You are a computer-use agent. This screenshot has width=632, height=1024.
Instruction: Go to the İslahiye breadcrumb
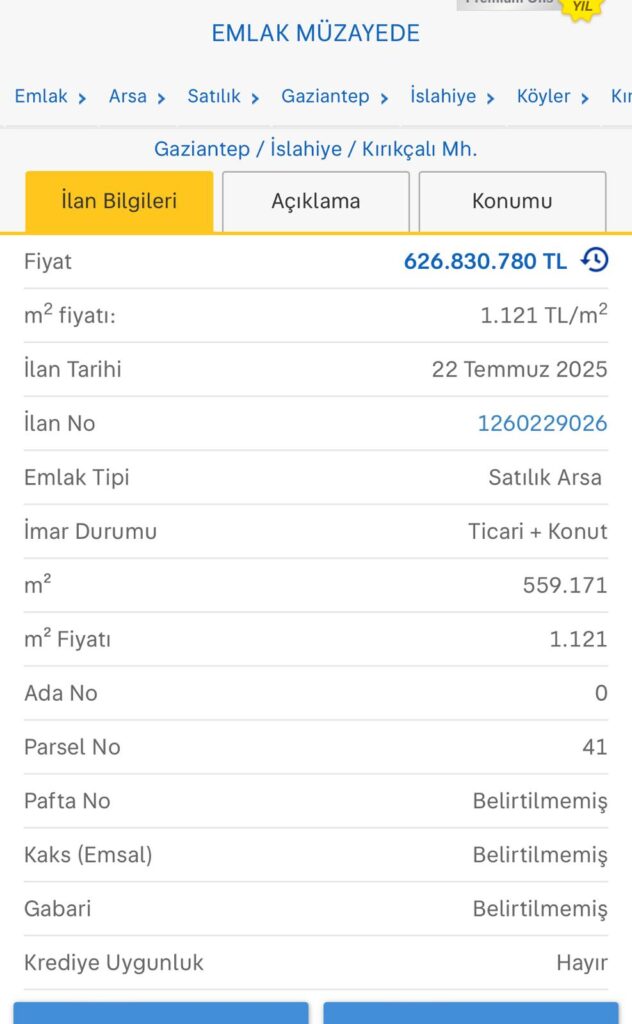pos(443,96)
